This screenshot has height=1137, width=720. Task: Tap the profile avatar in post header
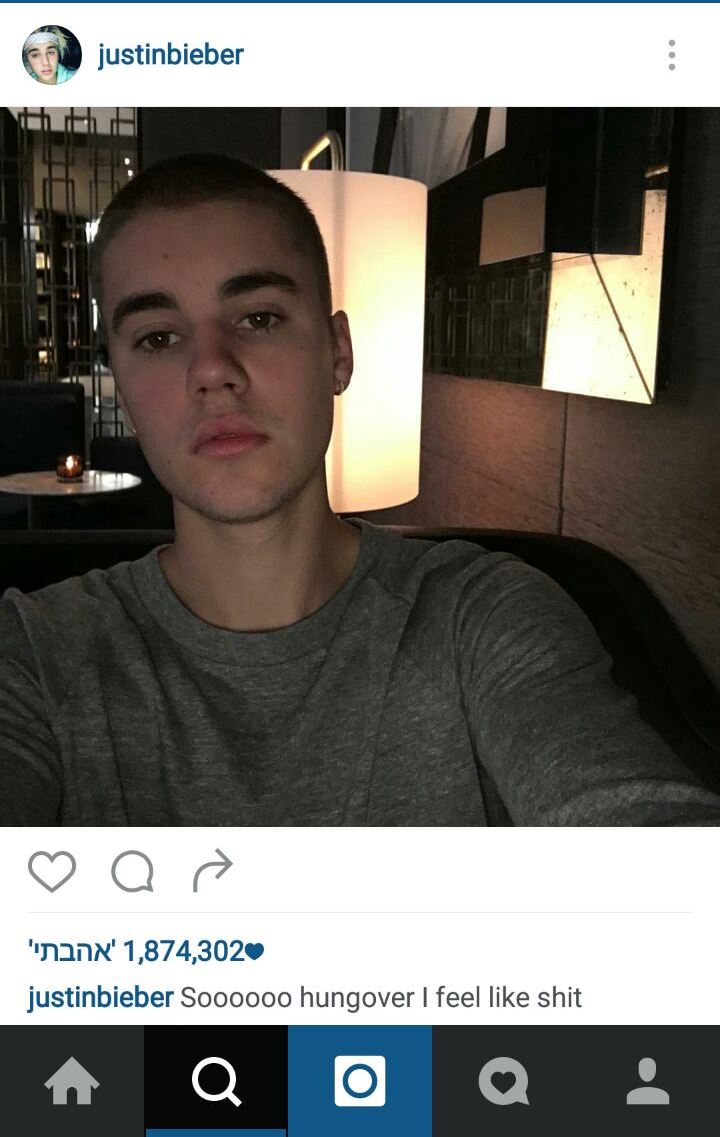tap(52, 55)
